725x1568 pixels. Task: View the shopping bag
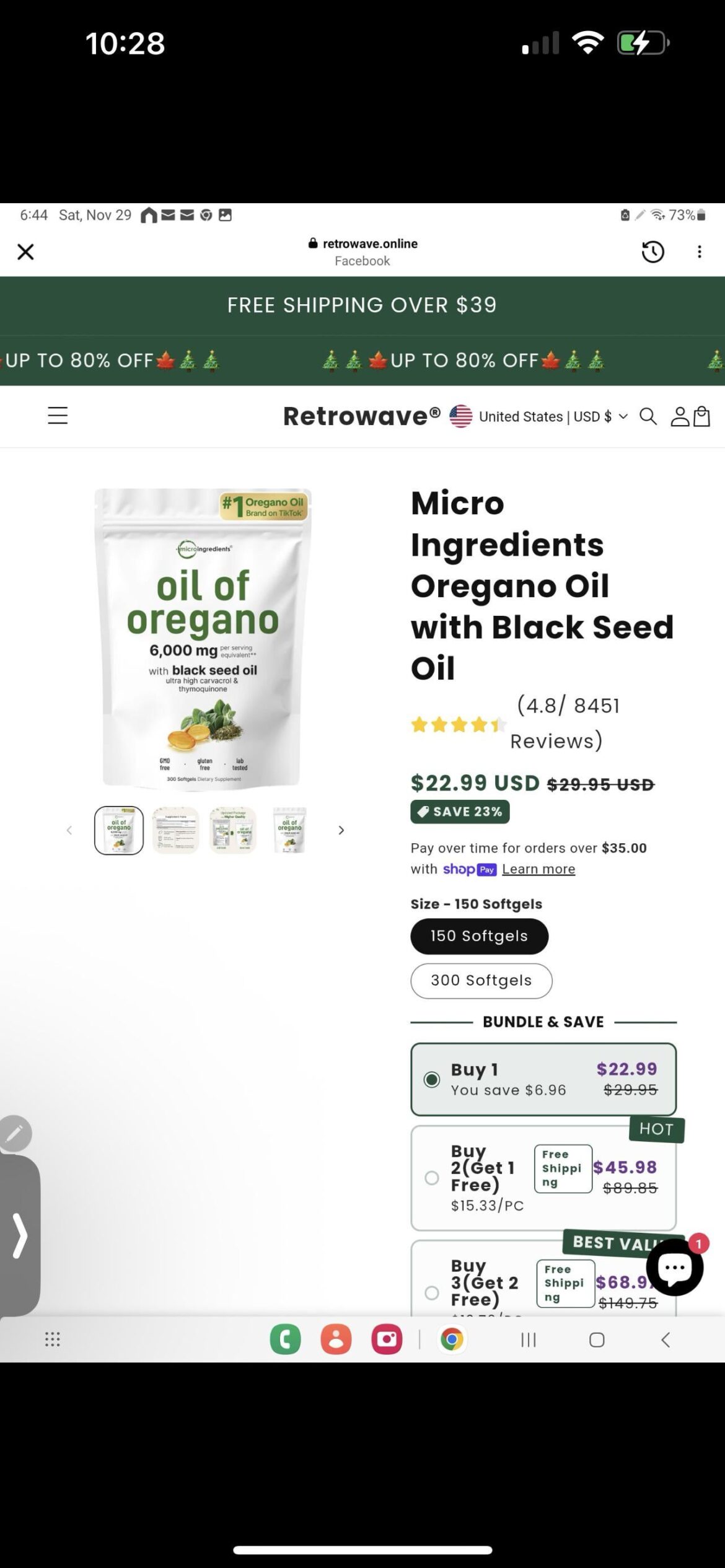pyautogui.click(x=702, y=416)
